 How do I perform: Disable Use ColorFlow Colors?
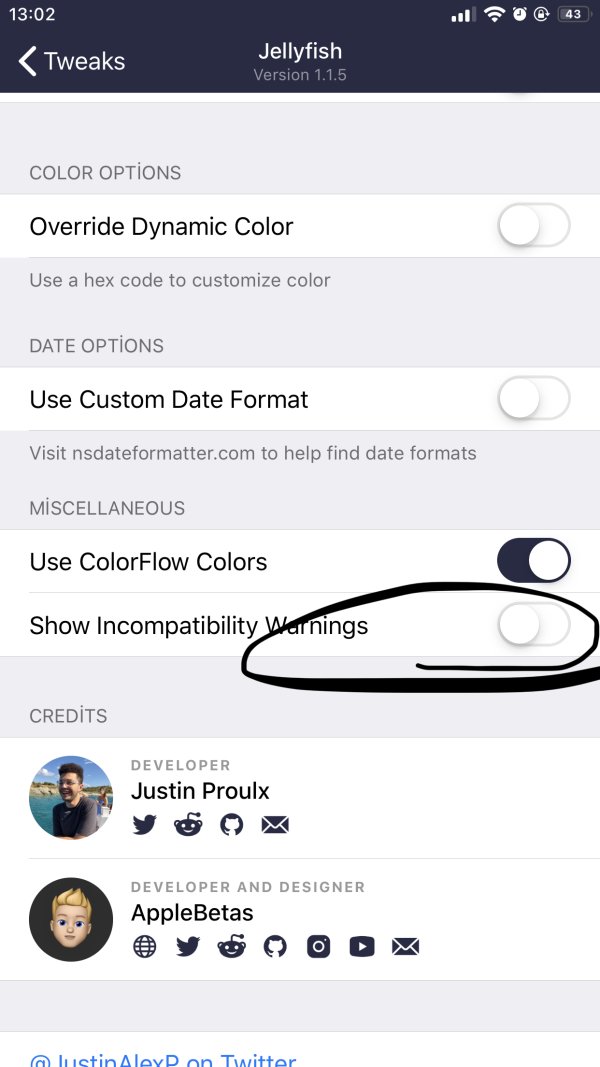pyautogui.click(x=533, y=561)
